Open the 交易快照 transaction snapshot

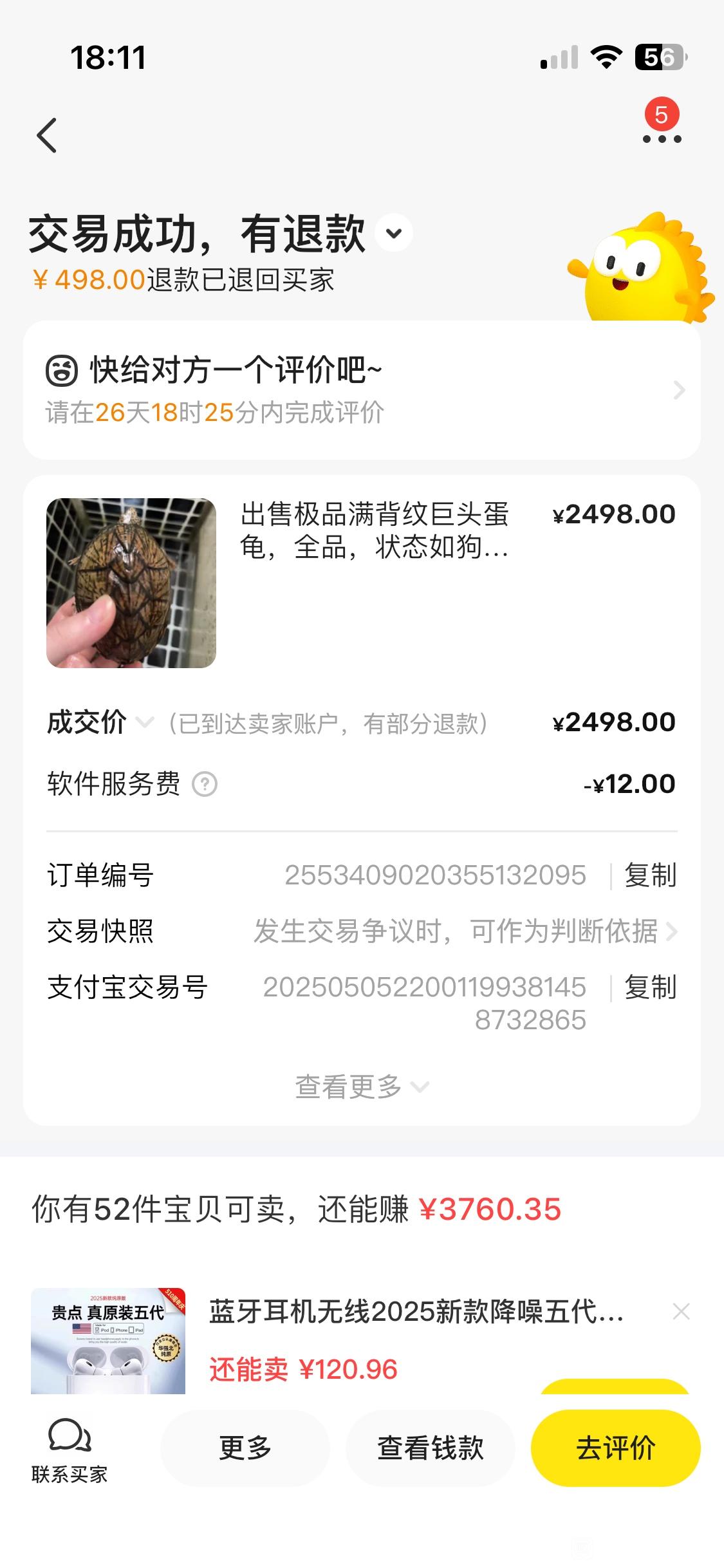point(362,931)
